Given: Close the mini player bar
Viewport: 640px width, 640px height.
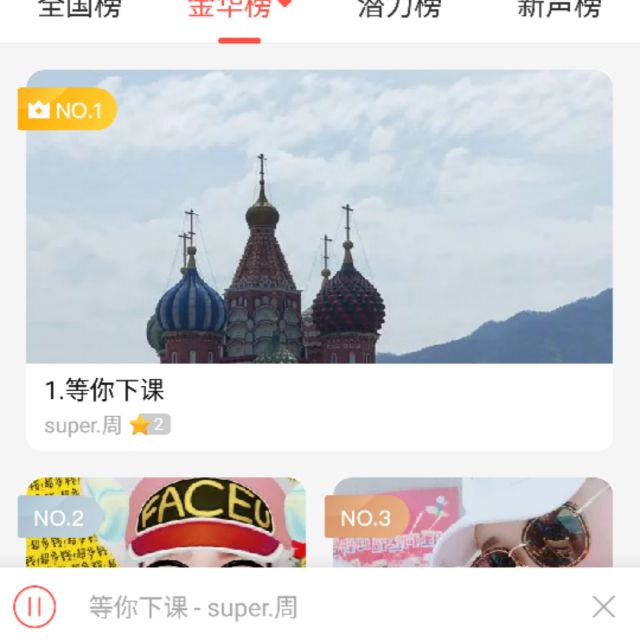Looking at the screenshot, I should [x=603, y=606].
